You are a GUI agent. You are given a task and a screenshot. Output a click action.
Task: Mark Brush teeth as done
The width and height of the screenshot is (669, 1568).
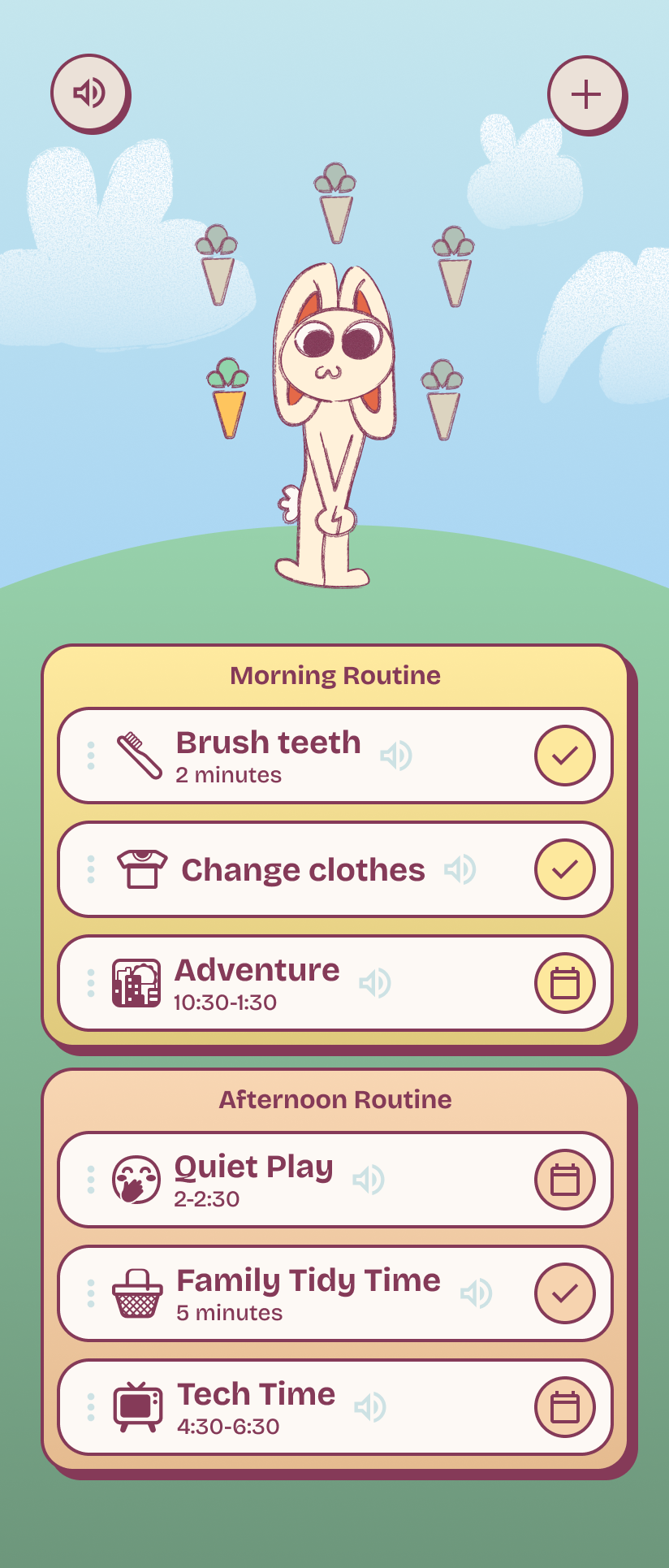pos(565,756)
